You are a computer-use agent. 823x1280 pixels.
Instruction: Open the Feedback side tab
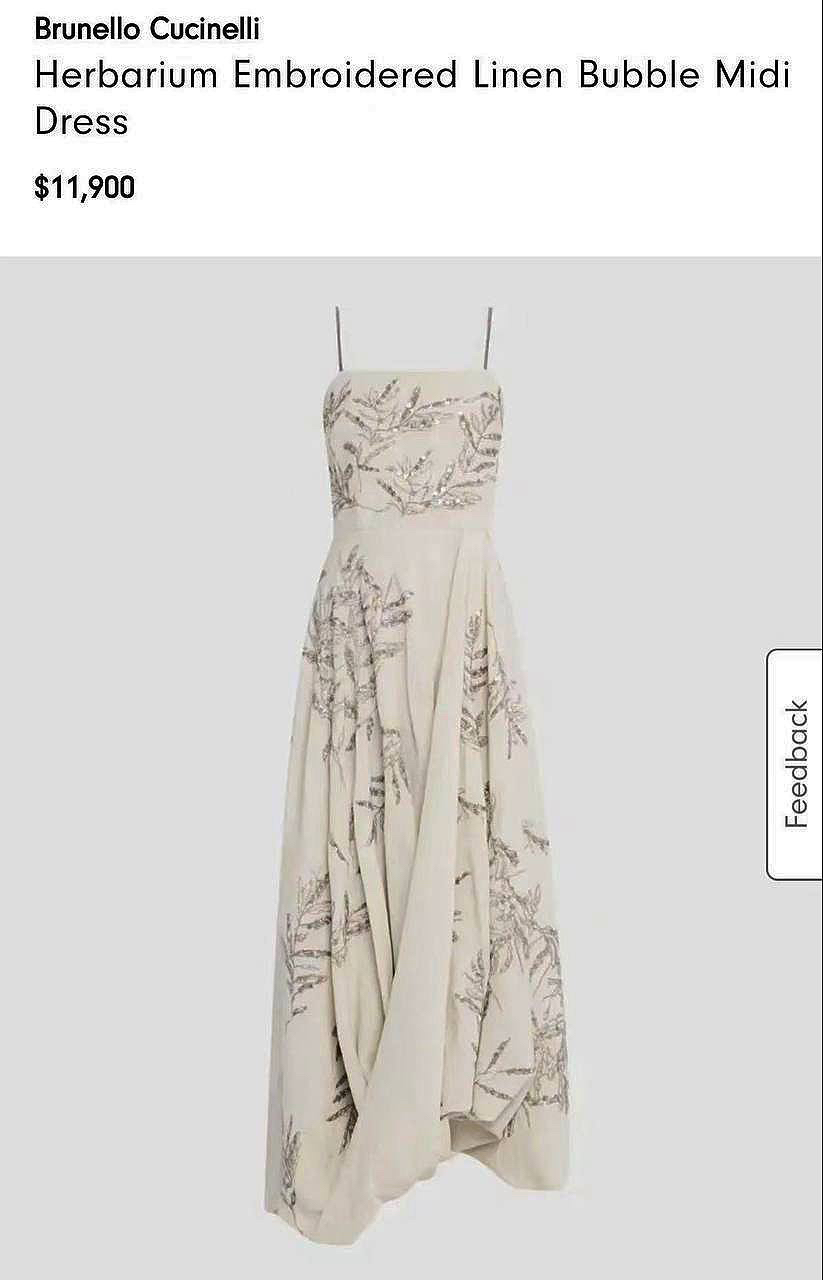[796, 764]
